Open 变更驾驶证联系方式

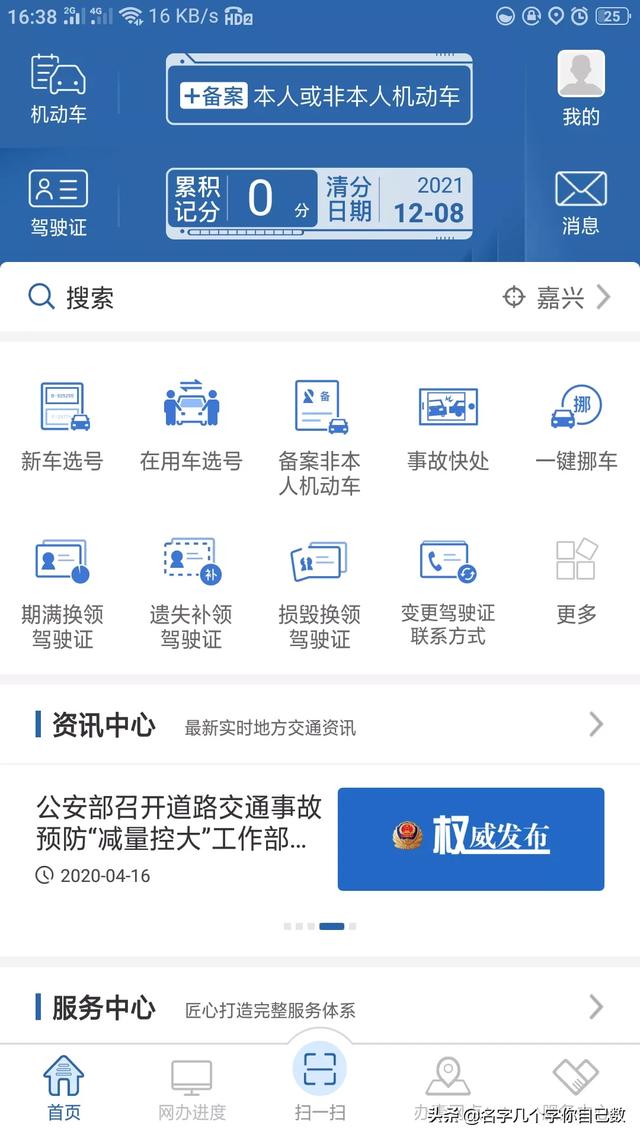pyautogui.click(x=448, y=592)
